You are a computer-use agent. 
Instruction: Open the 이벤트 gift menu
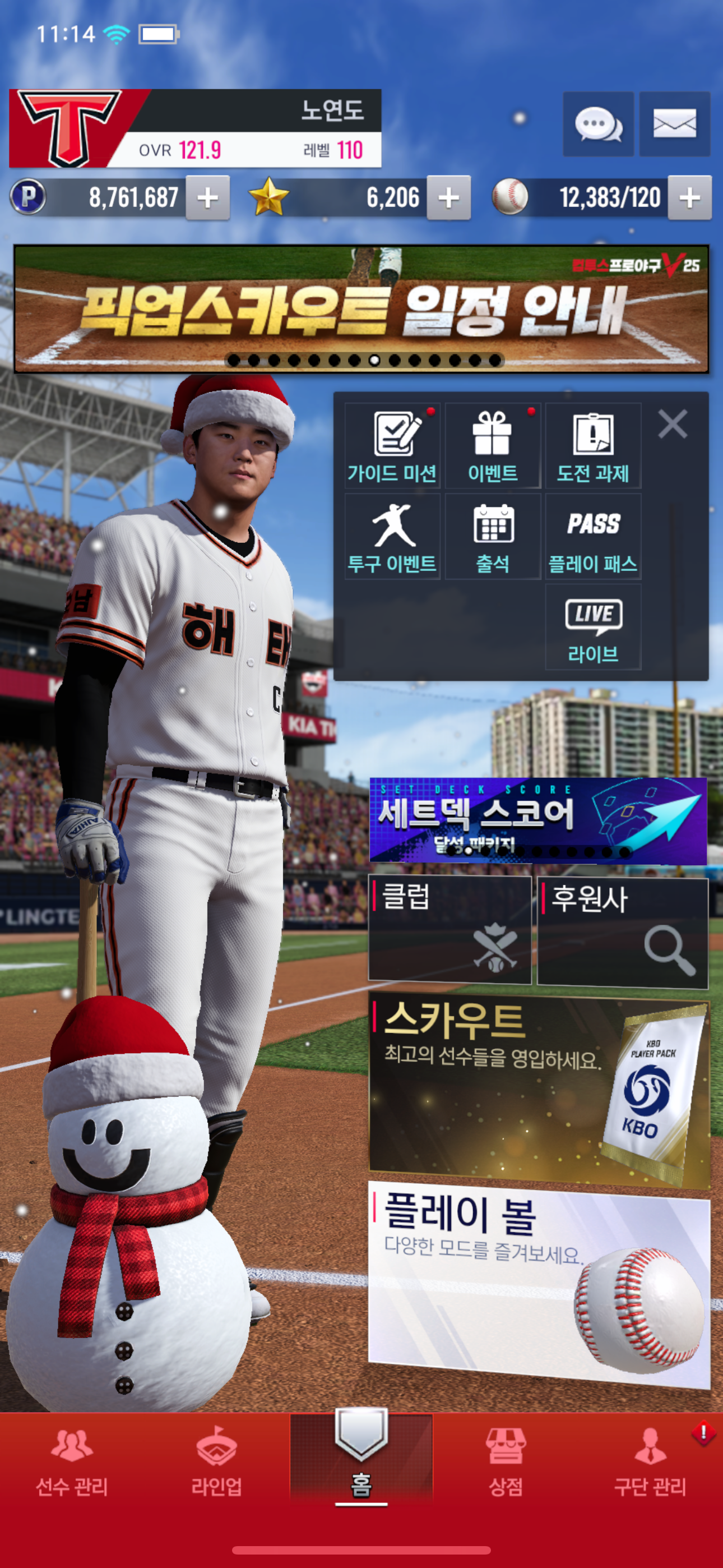pos(492,446)
